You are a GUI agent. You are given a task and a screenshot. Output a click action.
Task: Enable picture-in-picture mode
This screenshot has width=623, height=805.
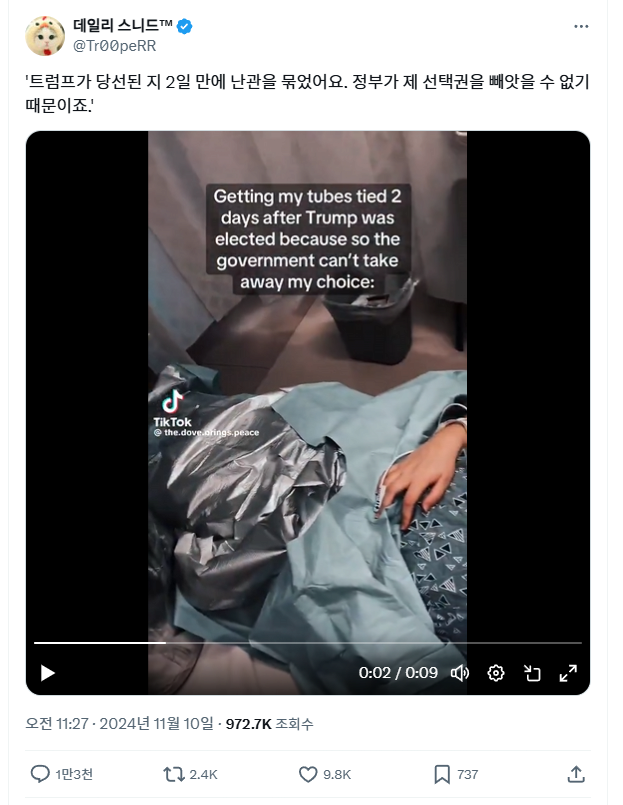(532, 673)
